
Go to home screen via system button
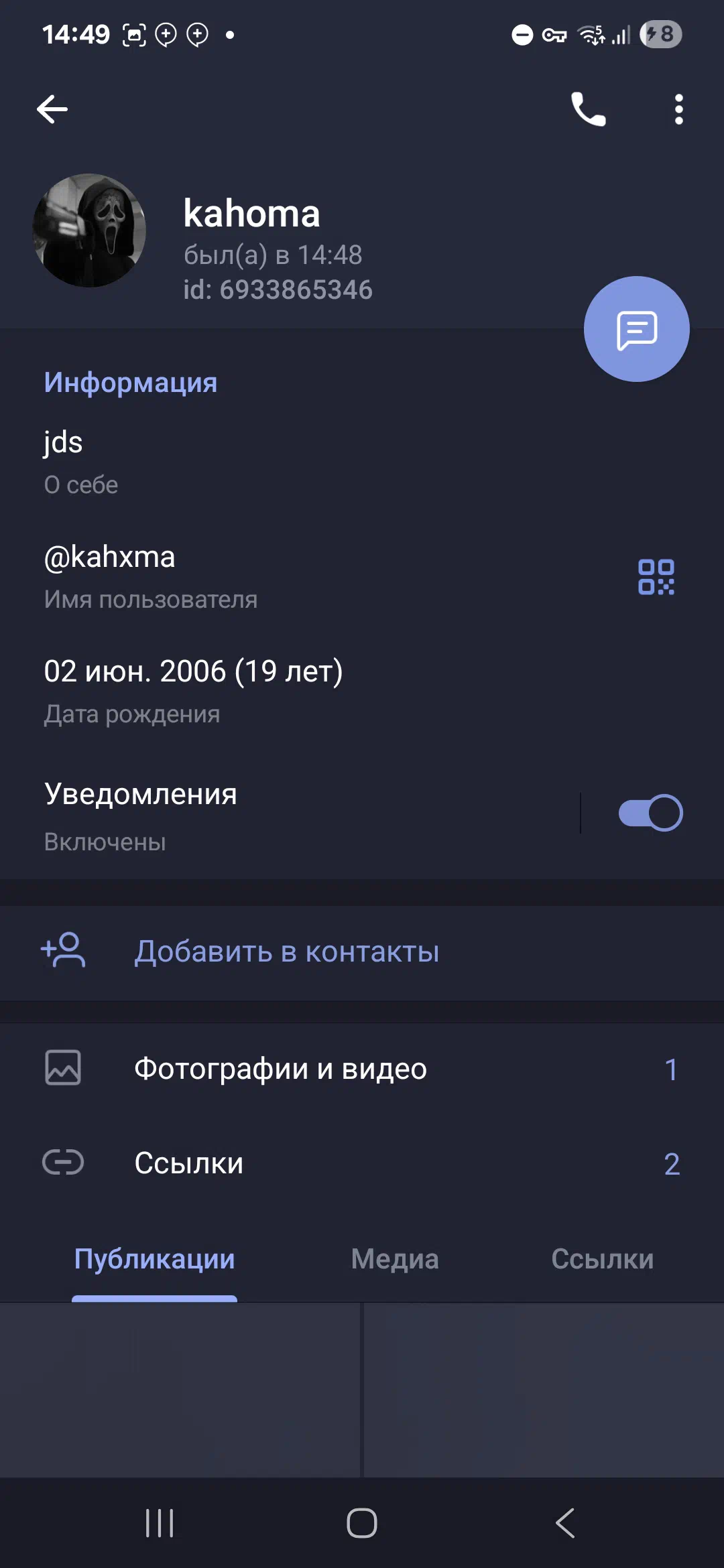pyautogui.click(x=362, y=1523)
